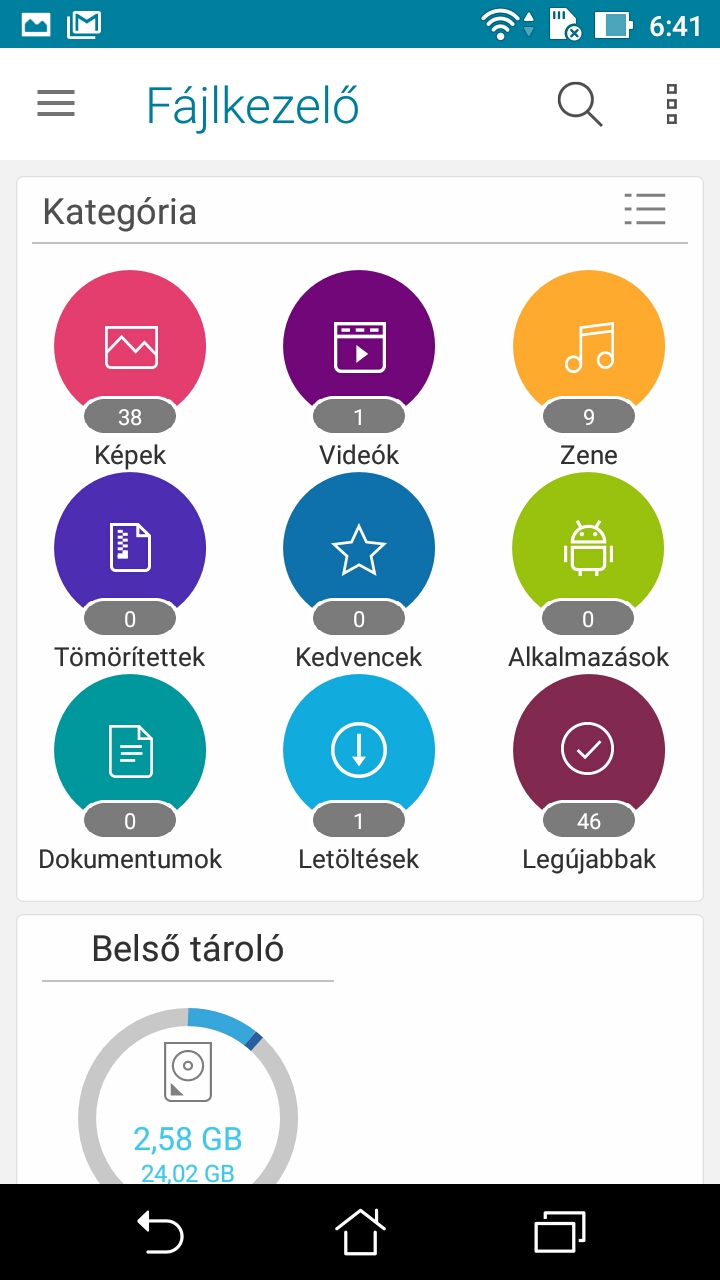
Task: Open the hamburger drawer menu
Action: 56,104
